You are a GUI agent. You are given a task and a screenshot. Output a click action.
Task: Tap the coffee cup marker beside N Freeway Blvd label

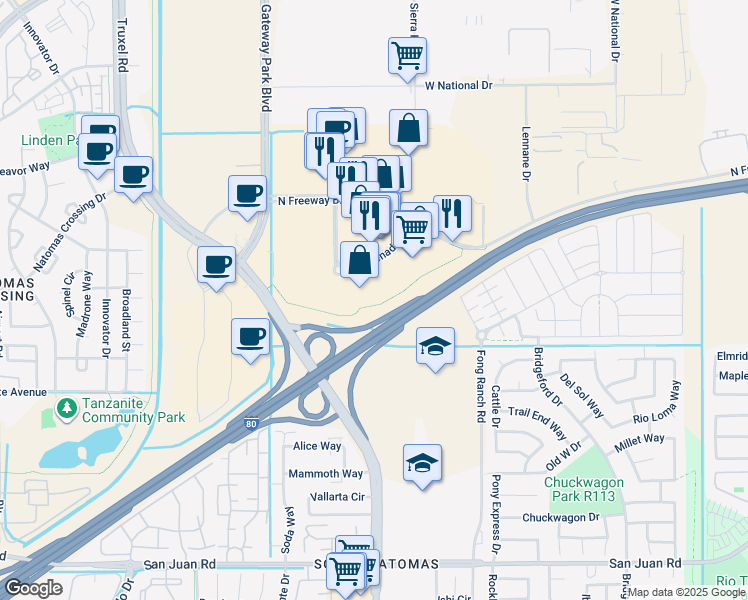pyautogui.click(x=247, y=194)
